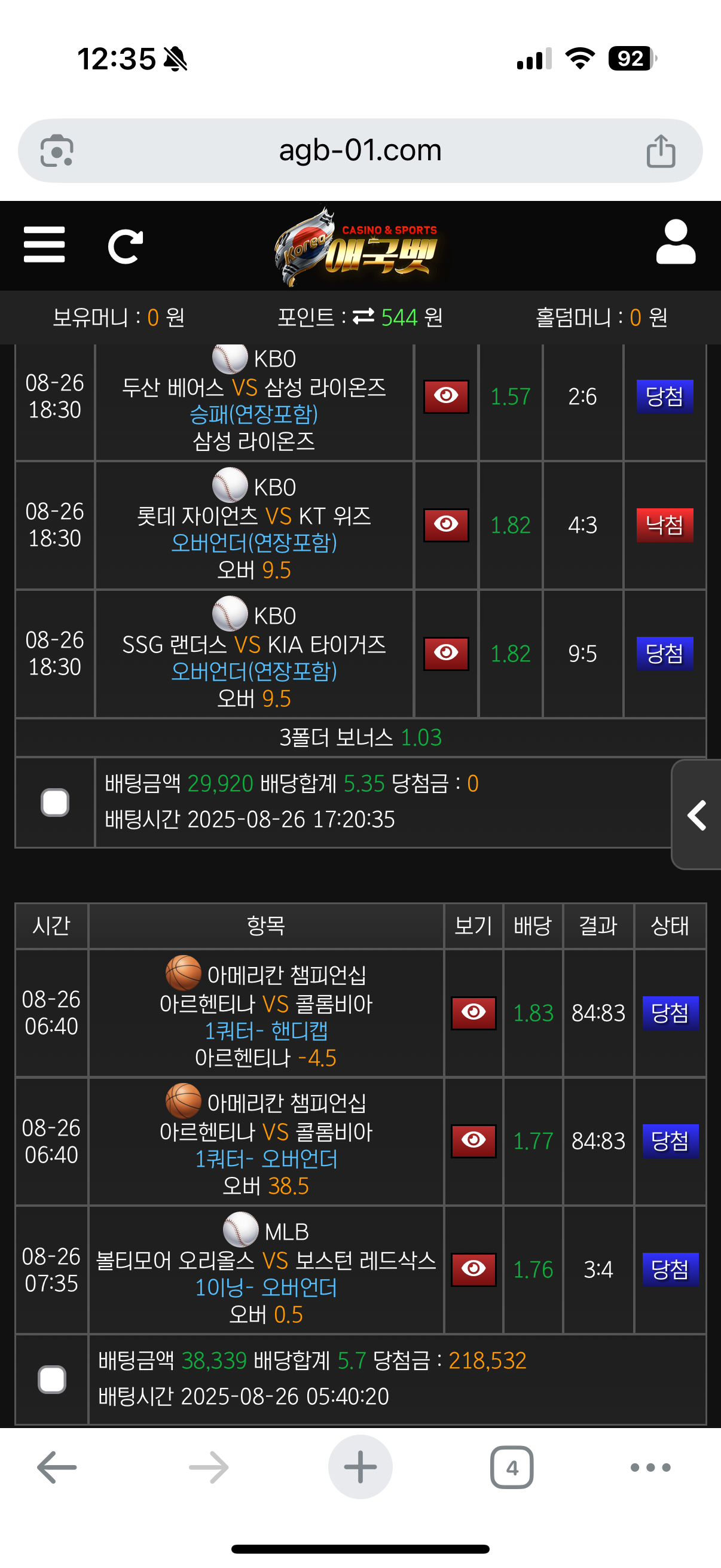721x1568 pixels.
Task: Tap the point exchange arrows icon
Action: (x=363, y=316)
